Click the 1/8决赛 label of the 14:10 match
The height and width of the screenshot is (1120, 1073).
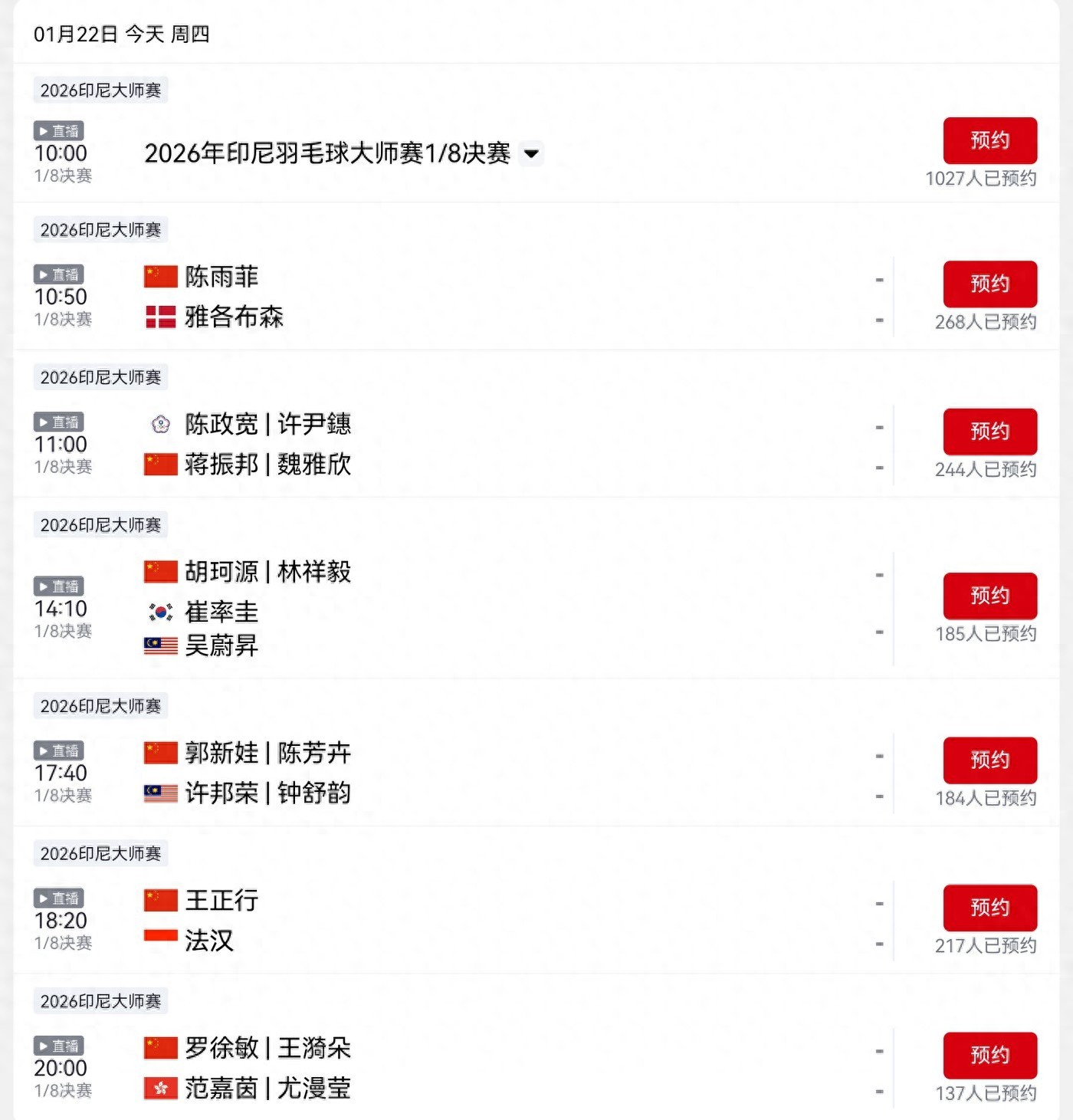[63, 631]
